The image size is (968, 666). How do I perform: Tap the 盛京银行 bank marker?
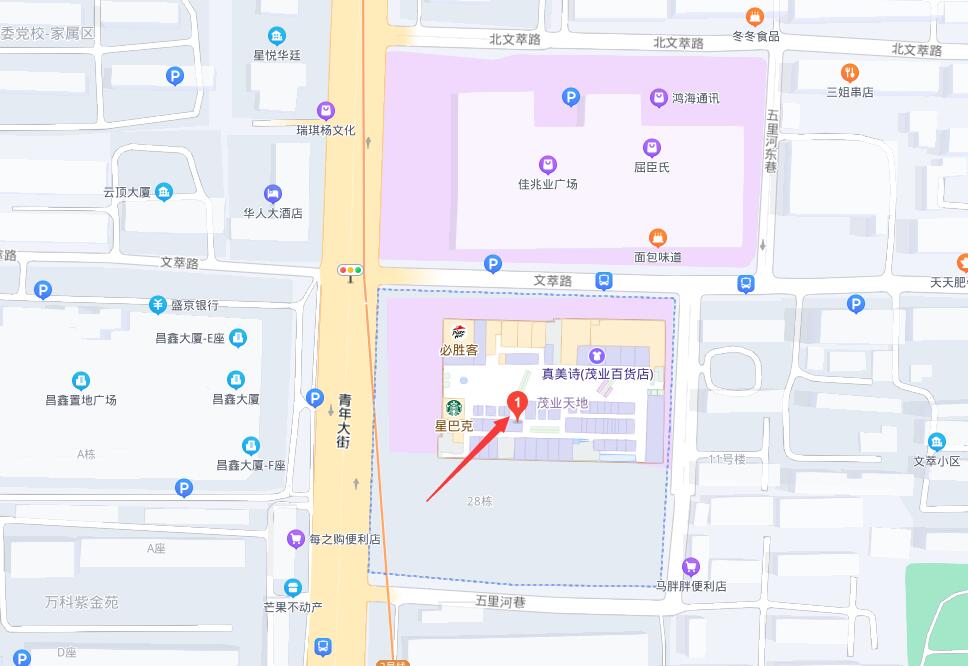157,304
